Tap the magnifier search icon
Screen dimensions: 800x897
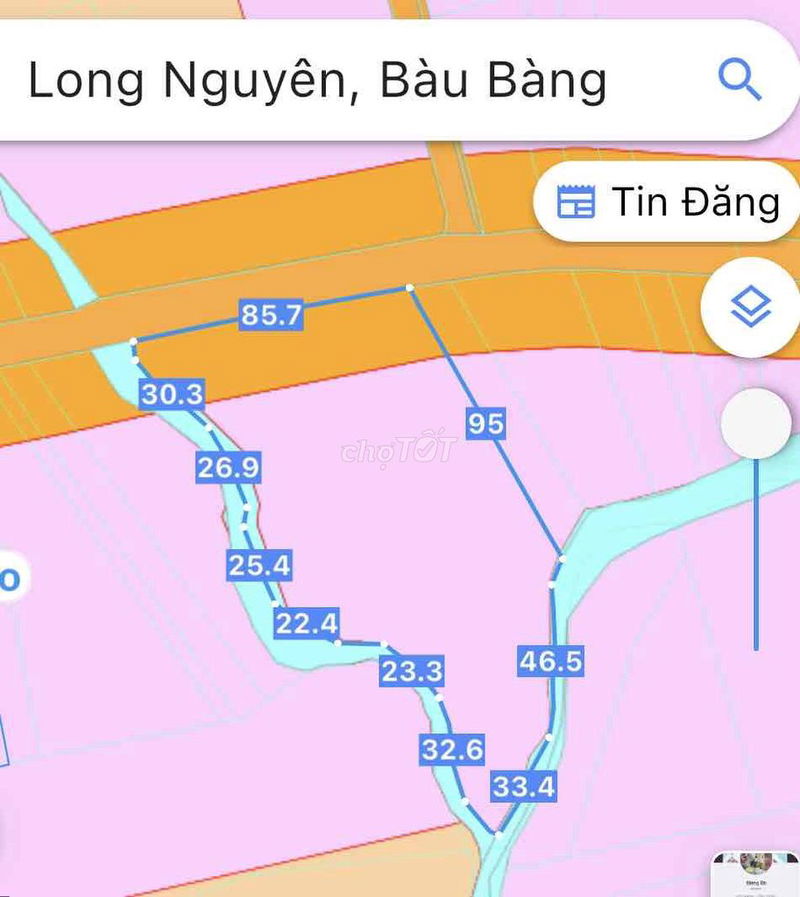pyautogui.click(x=740, y=80)
